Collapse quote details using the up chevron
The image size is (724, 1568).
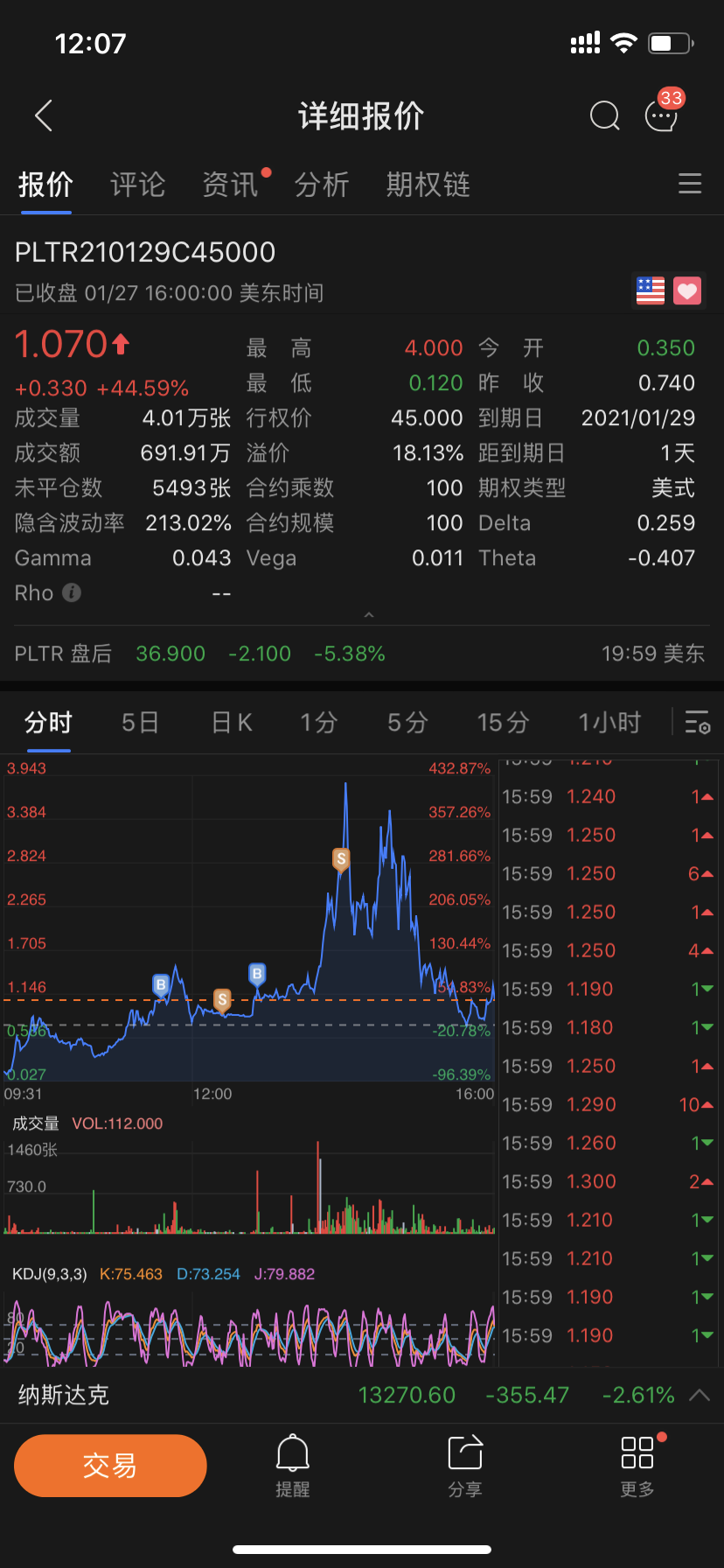369,614
